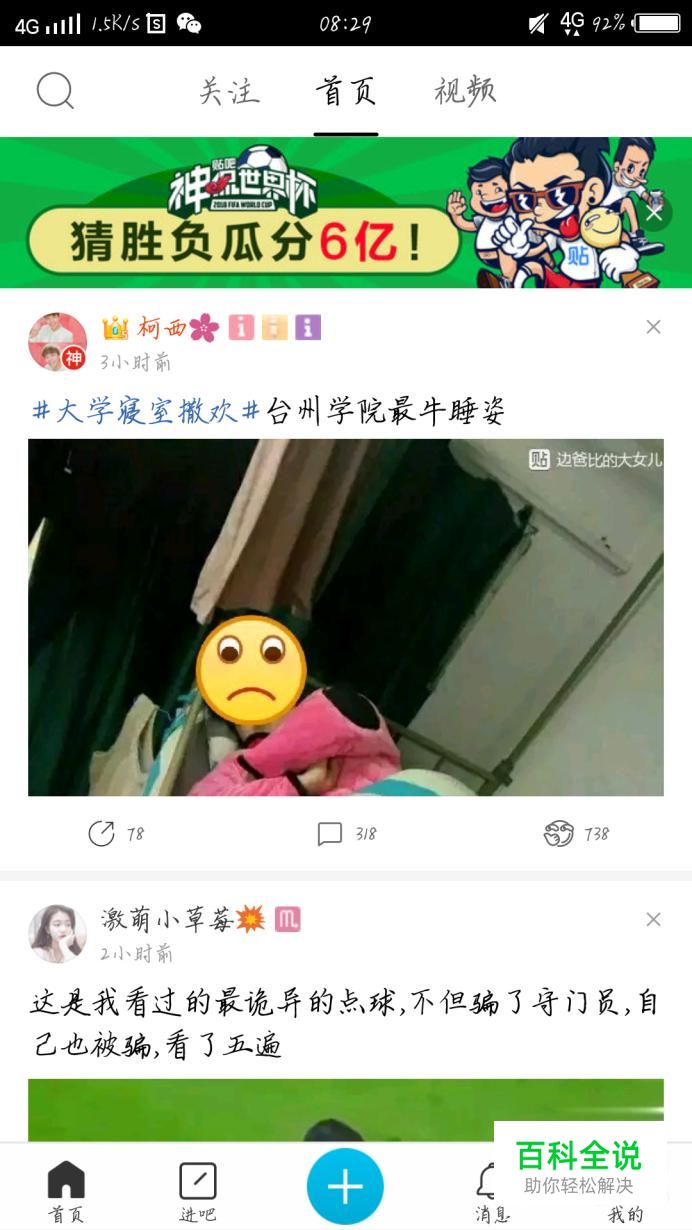Open 柯西's profile avatar
This screenshot has width=692, height=1230.
[x=57, y=342]
